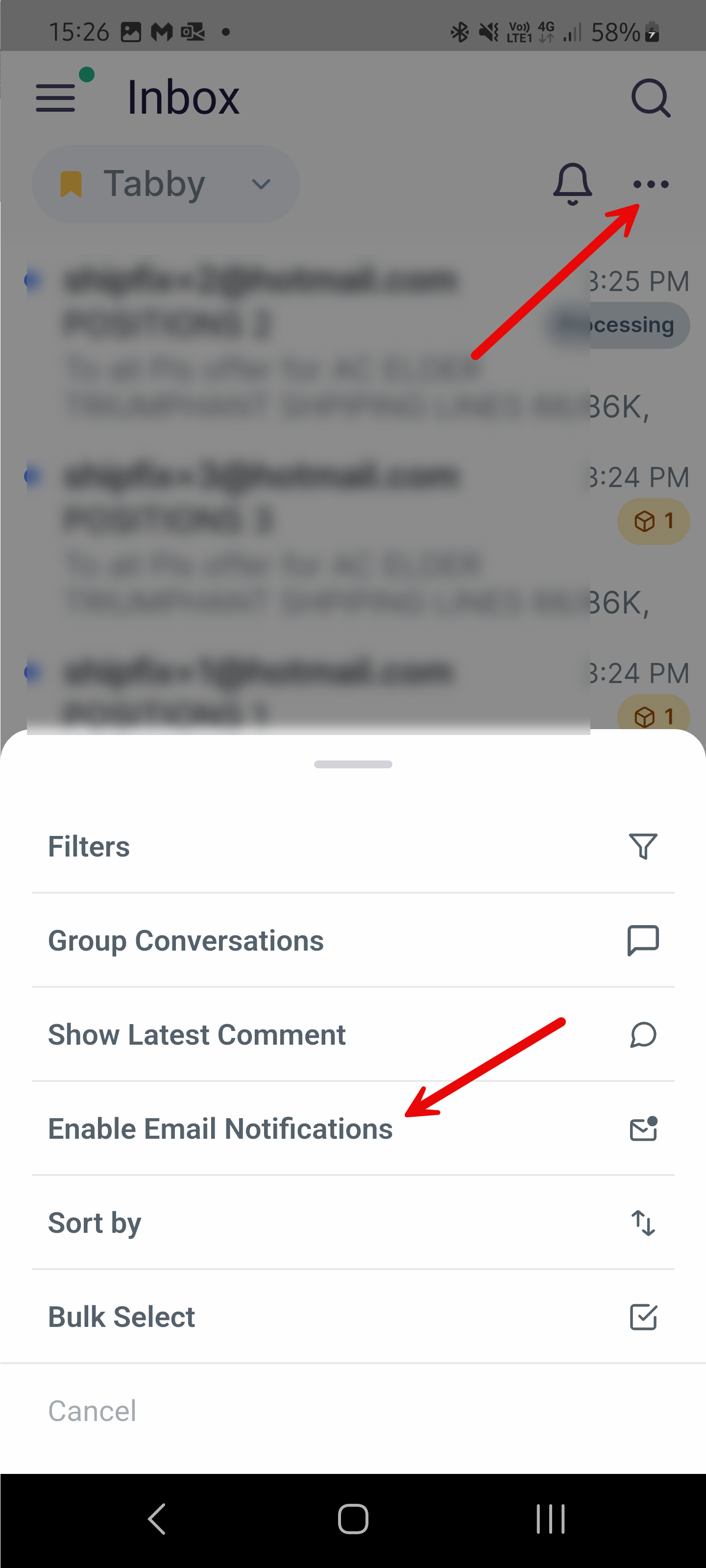This screenshot has height=1568, width=706.
Task: Tap the system back button
Action: pos(157,1519)
